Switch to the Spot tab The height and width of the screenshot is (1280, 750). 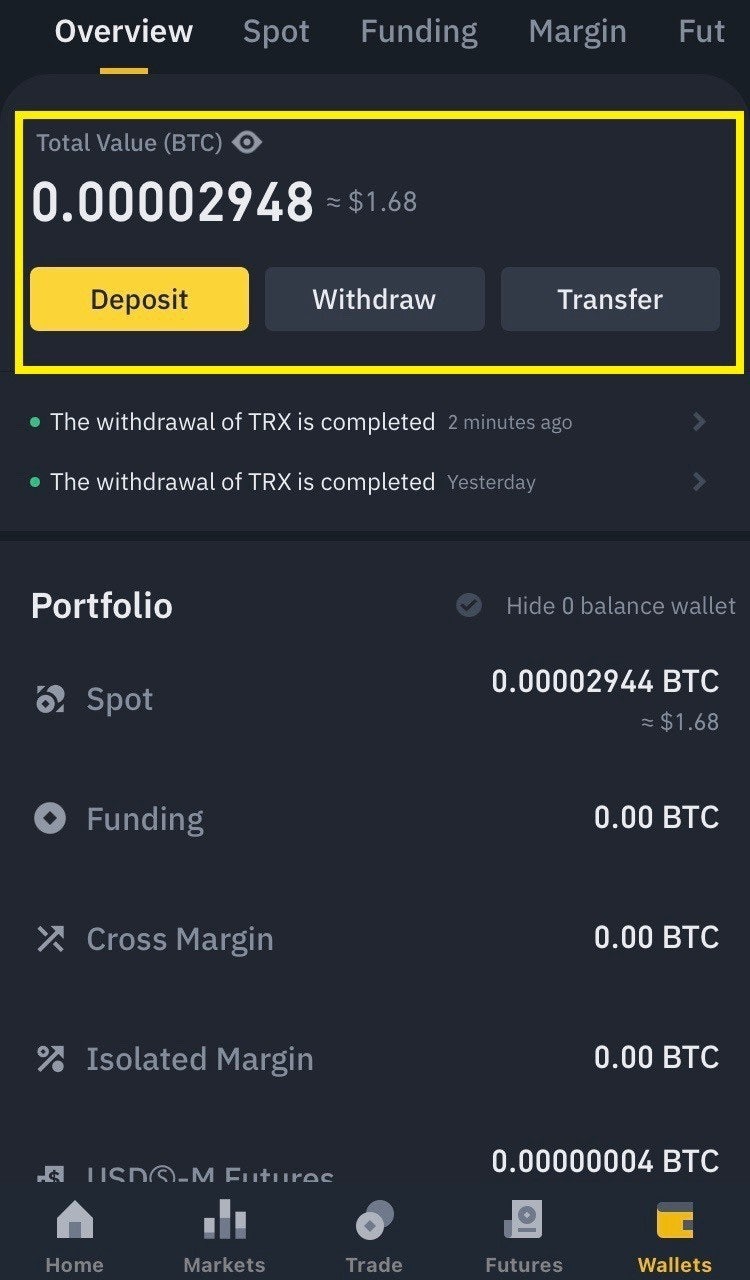[276, 32]
